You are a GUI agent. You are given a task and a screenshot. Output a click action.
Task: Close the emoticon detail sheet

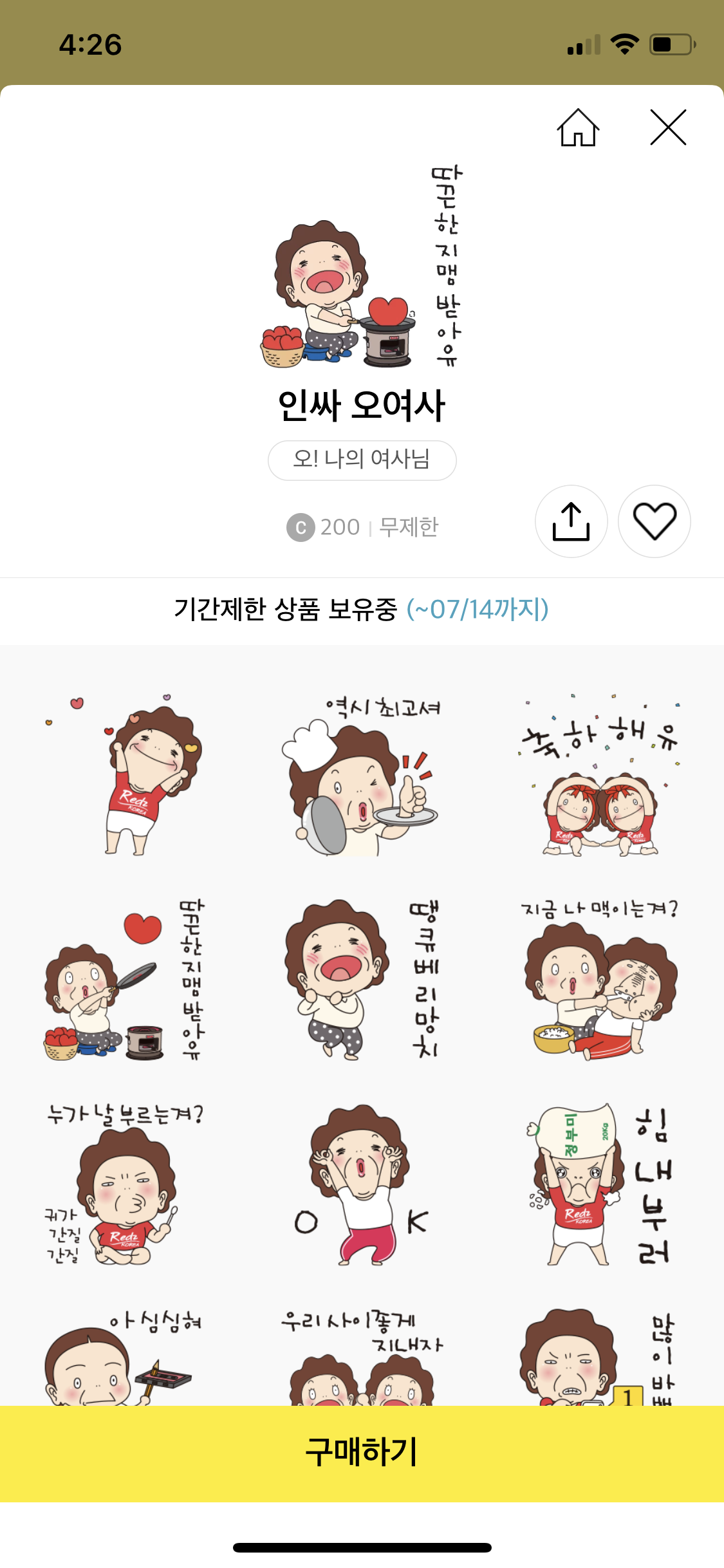(x=668, y=128)
